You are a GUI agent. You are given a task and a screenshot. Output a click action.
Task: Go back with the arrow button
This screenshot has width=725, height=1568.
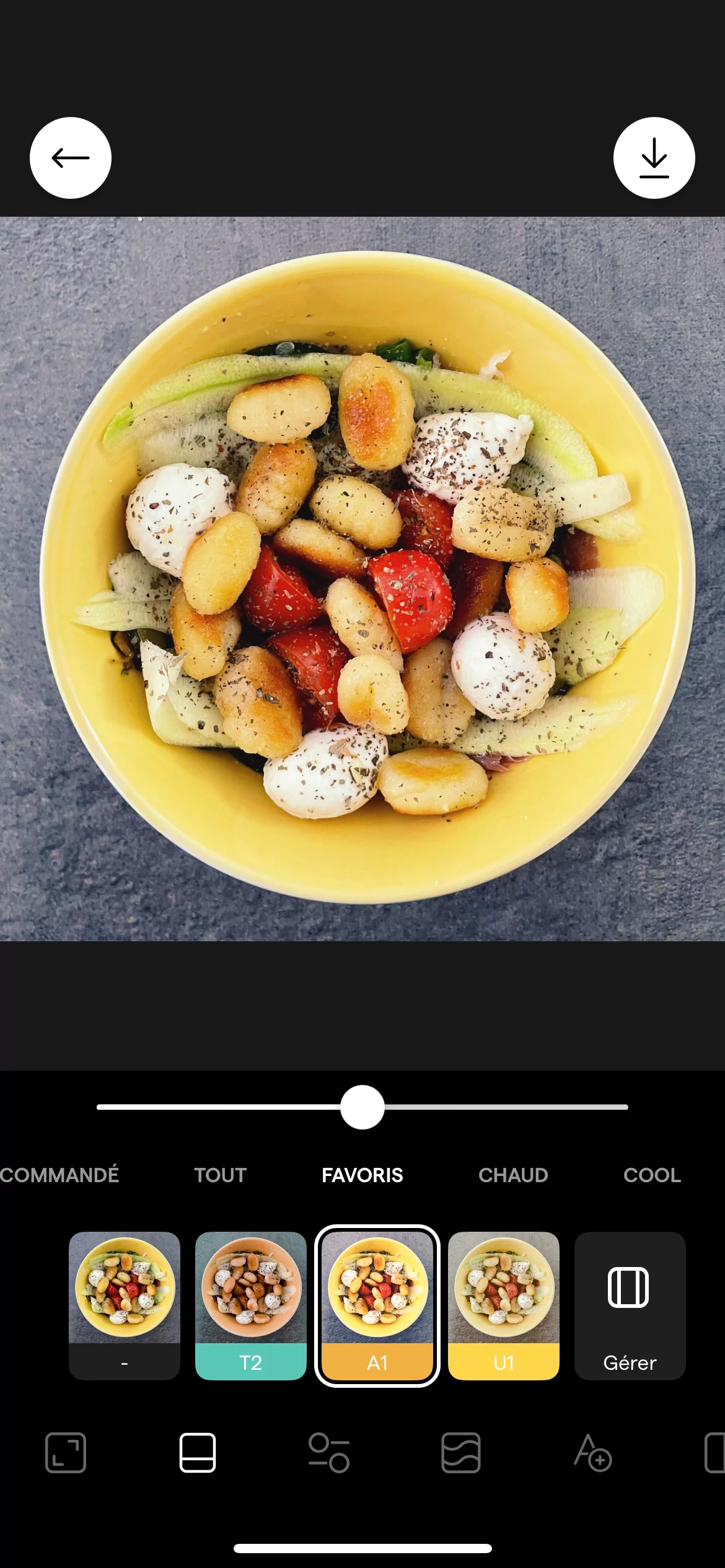point(71,158)
